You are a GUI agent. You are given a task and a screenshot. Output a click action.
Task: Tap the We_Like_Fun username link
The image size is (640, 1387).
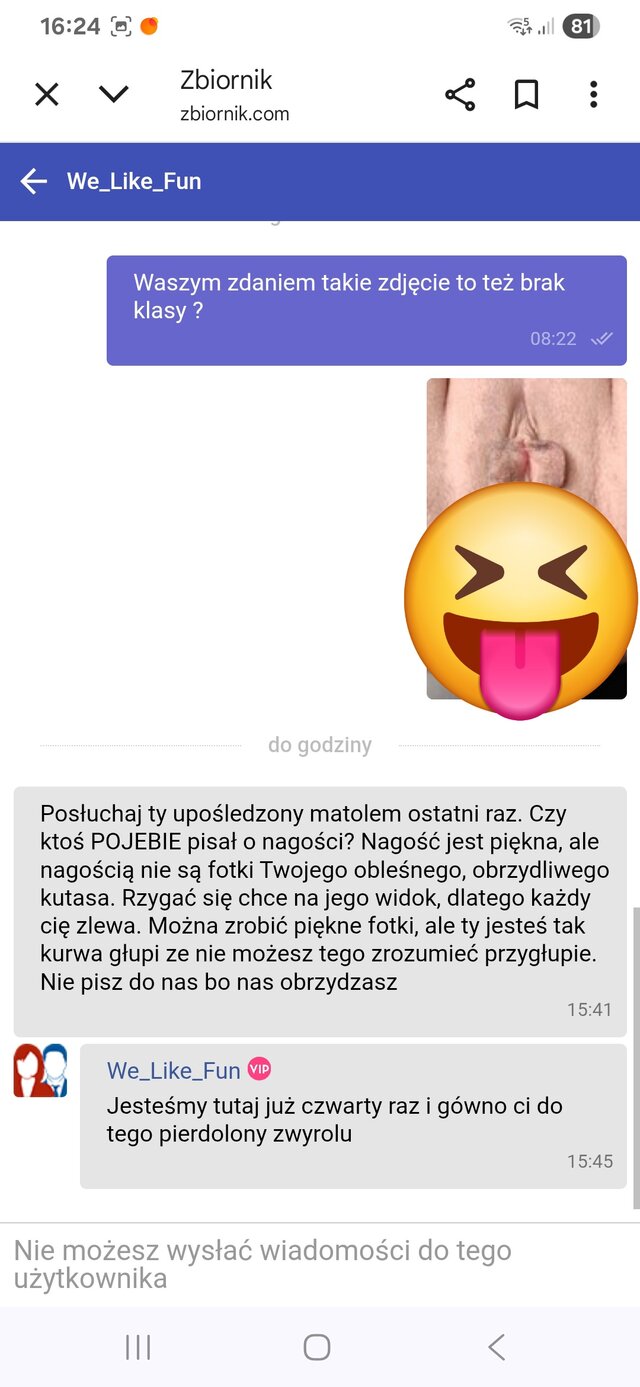pos(173,1071)
